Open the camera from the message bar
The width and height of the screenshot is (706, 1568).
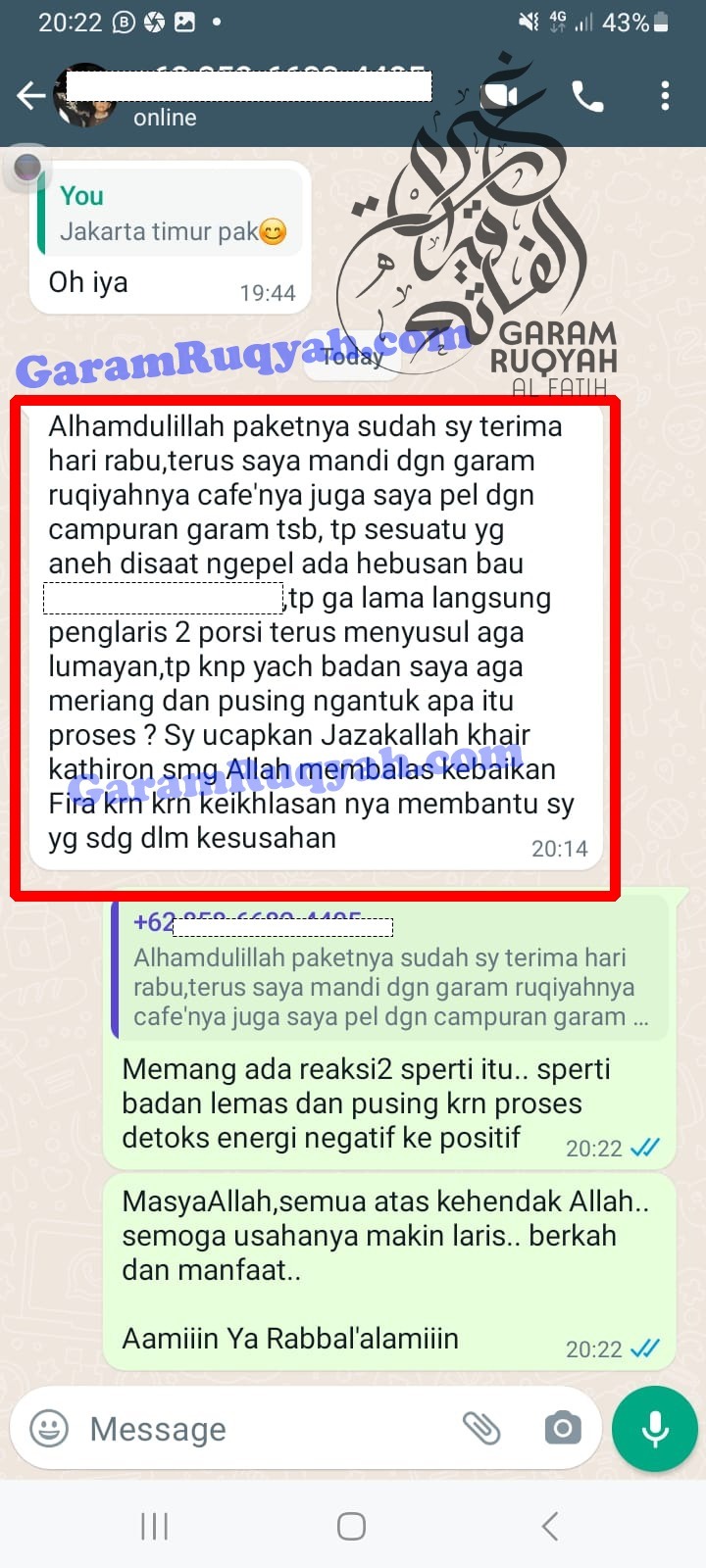pos(562,1428)
